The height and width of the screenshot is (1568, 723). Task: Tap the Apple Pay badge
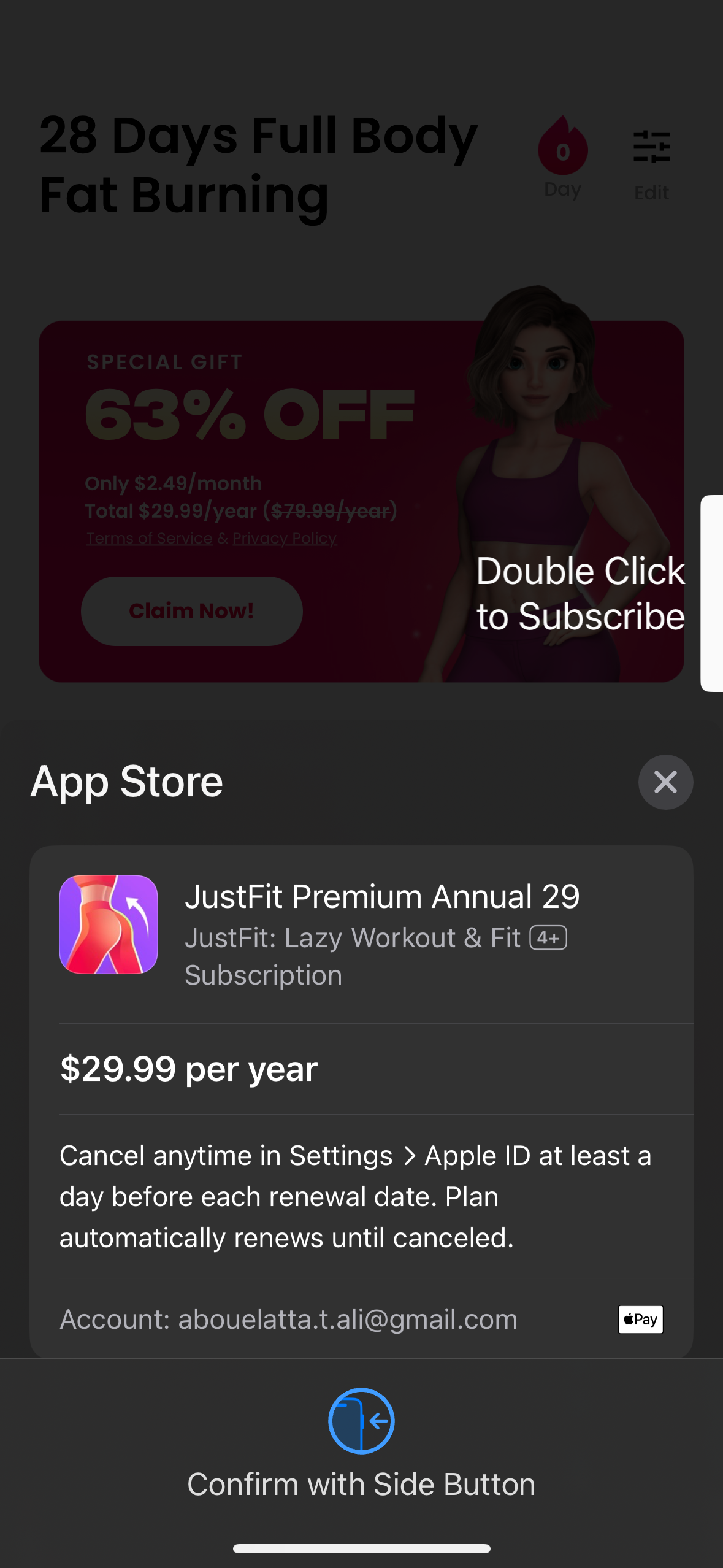(x=640, y=1318)
